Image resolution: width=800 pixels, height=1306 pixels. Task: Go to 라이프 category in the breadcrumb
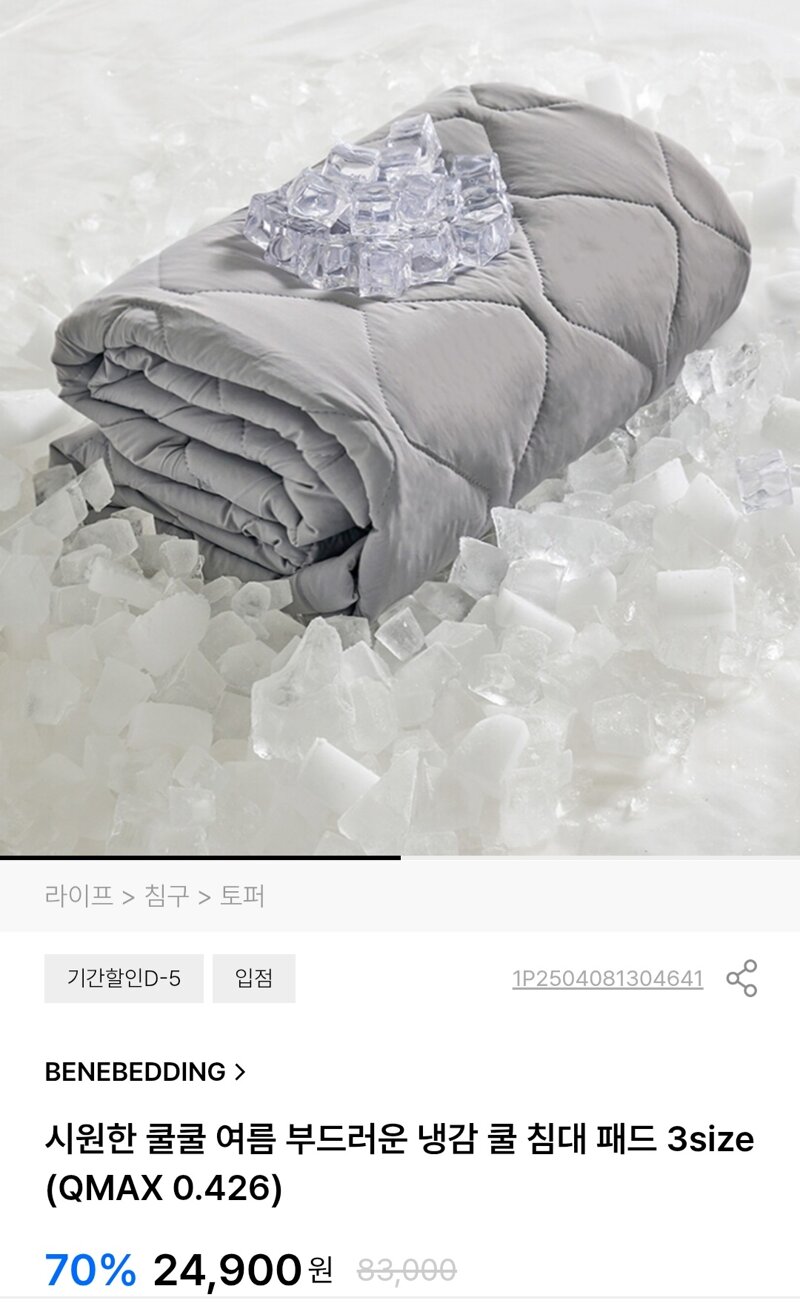point(79,895)
